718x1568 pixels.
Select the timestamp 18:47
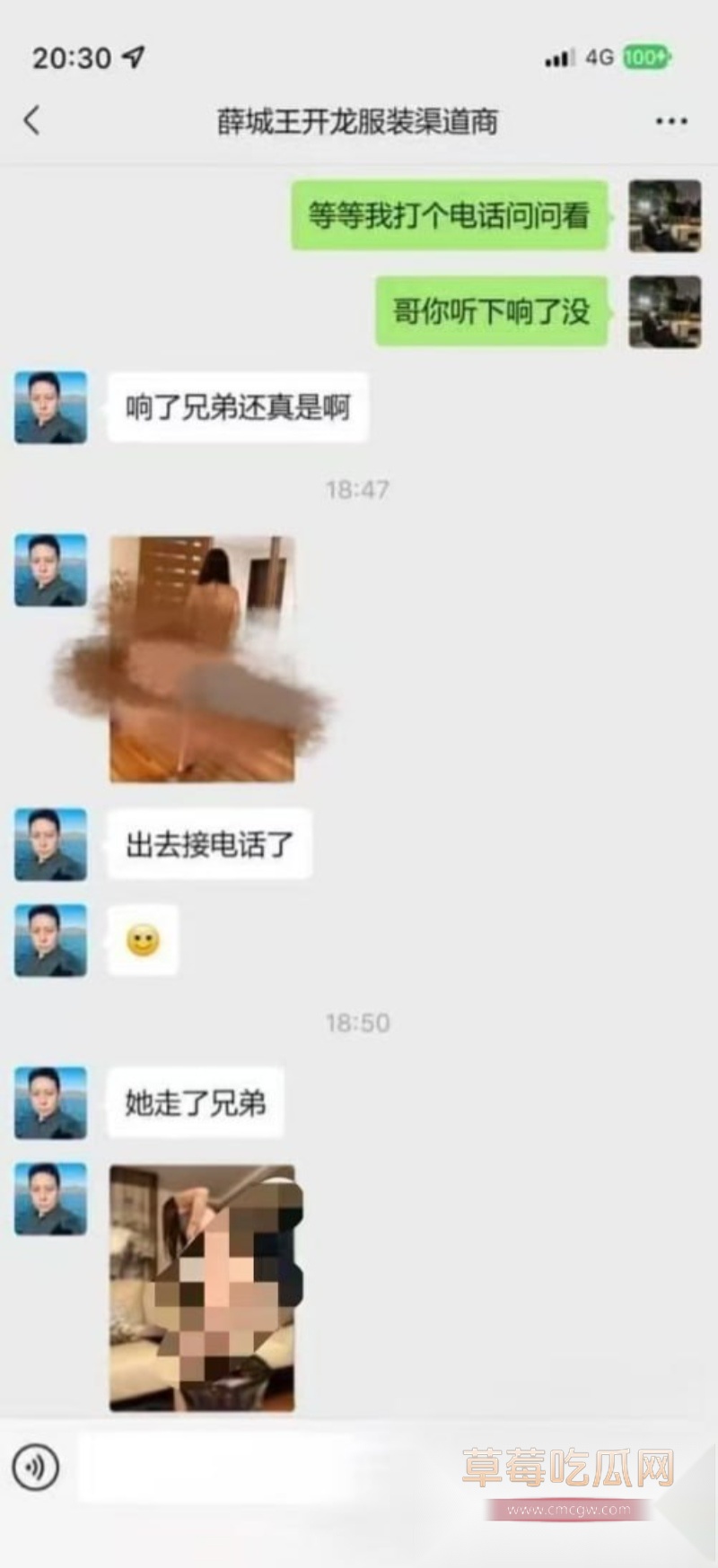pyautogui.click(x=357, y=490)
